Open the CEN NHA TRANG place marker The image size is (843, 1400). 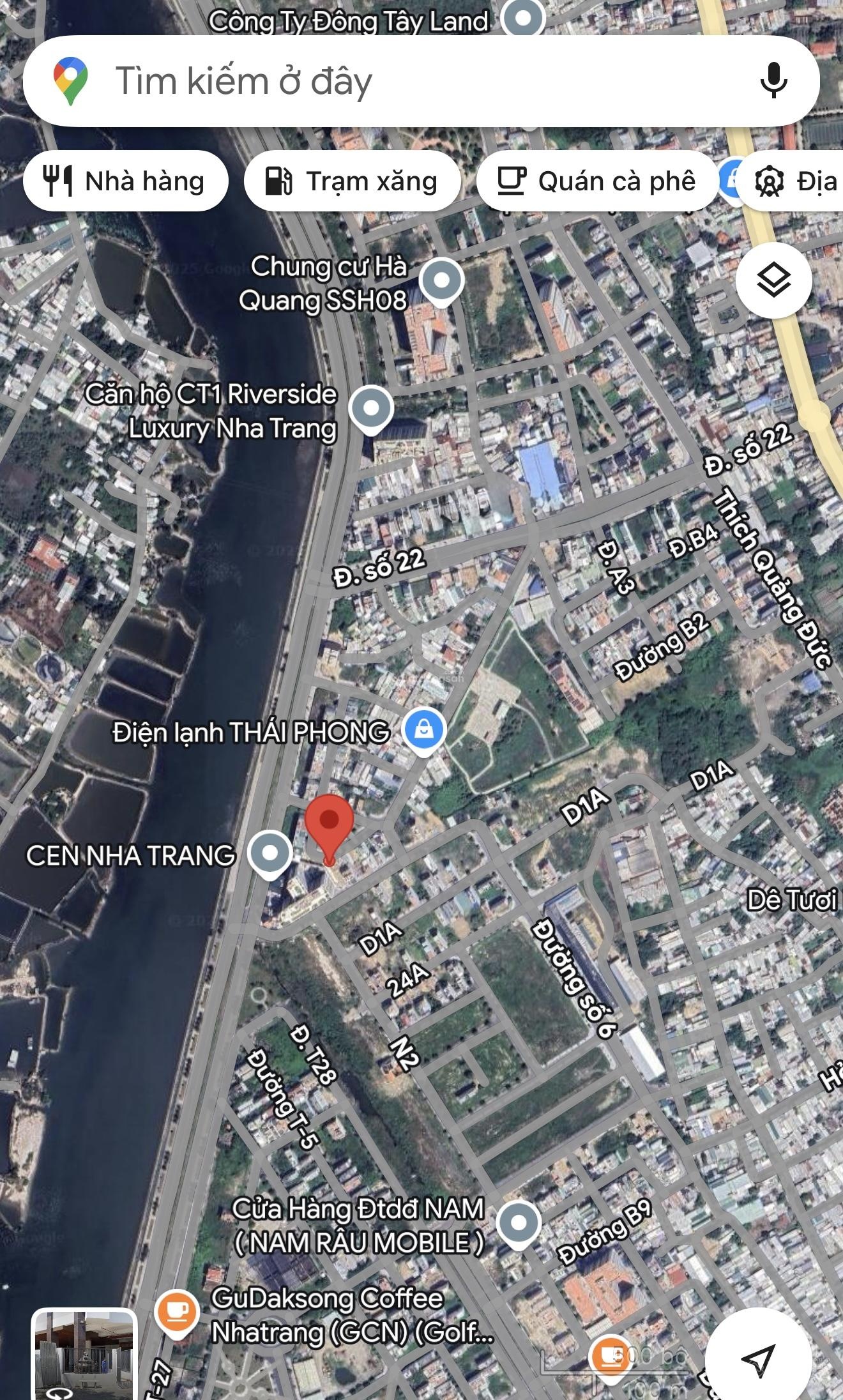(270, 853)
